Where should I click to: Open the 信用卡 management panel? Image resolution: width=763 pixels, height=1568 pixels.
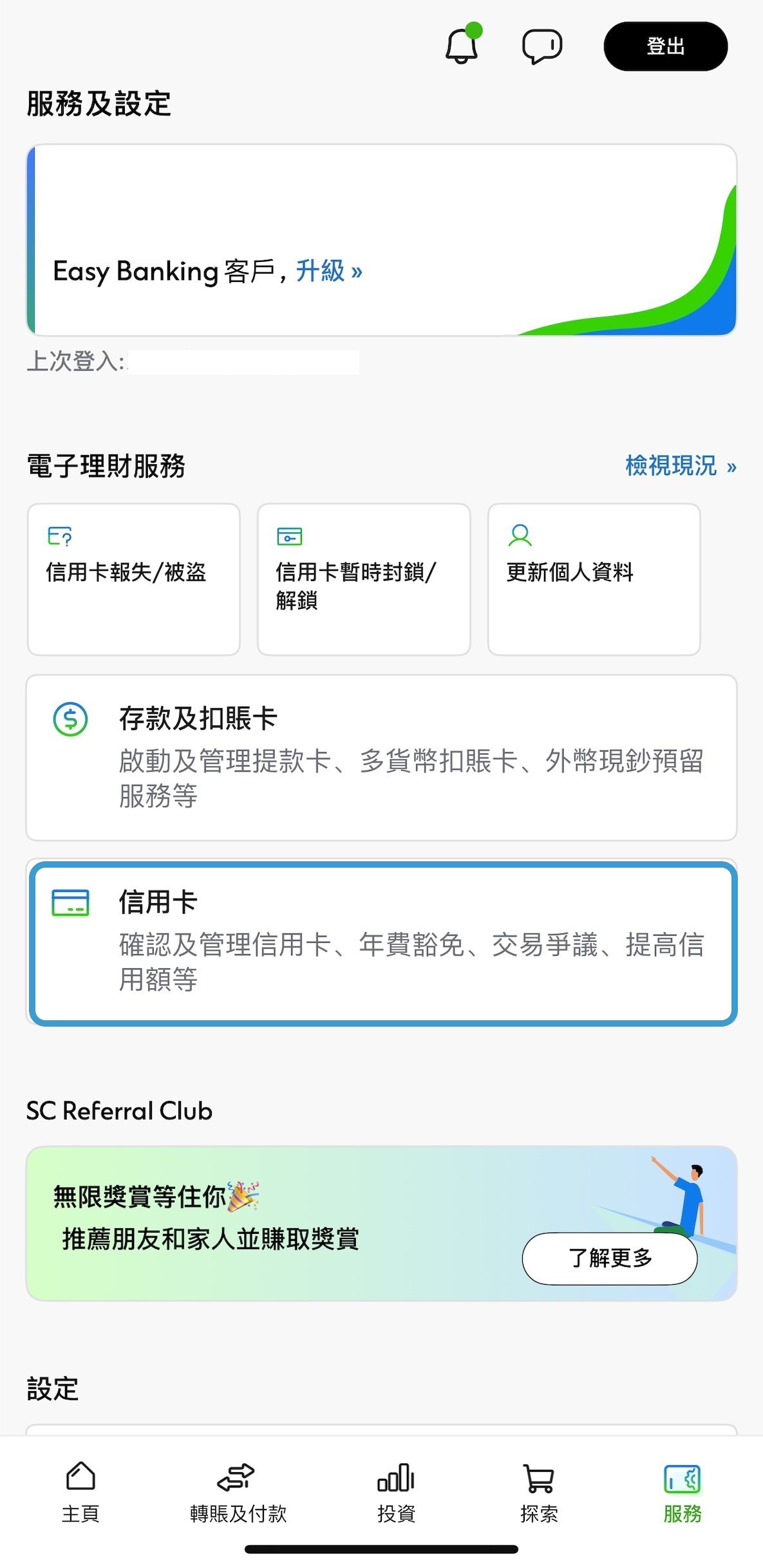[381, 945]
